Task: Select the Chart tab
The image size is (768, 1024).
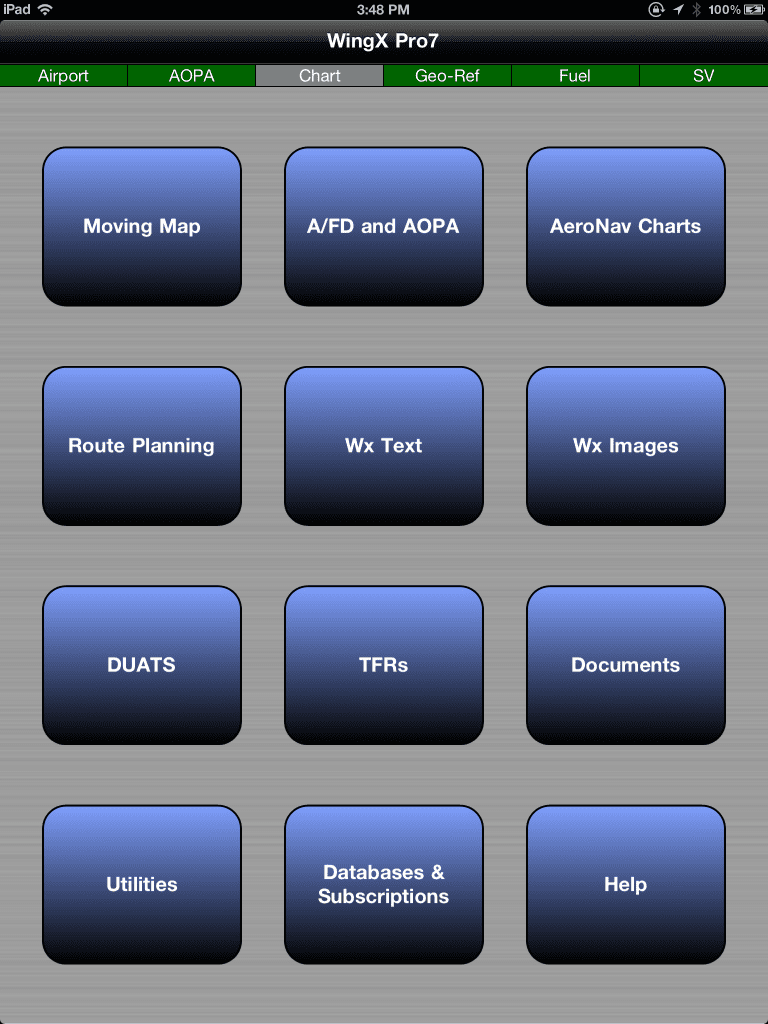Action: click(x=319, y=75)
